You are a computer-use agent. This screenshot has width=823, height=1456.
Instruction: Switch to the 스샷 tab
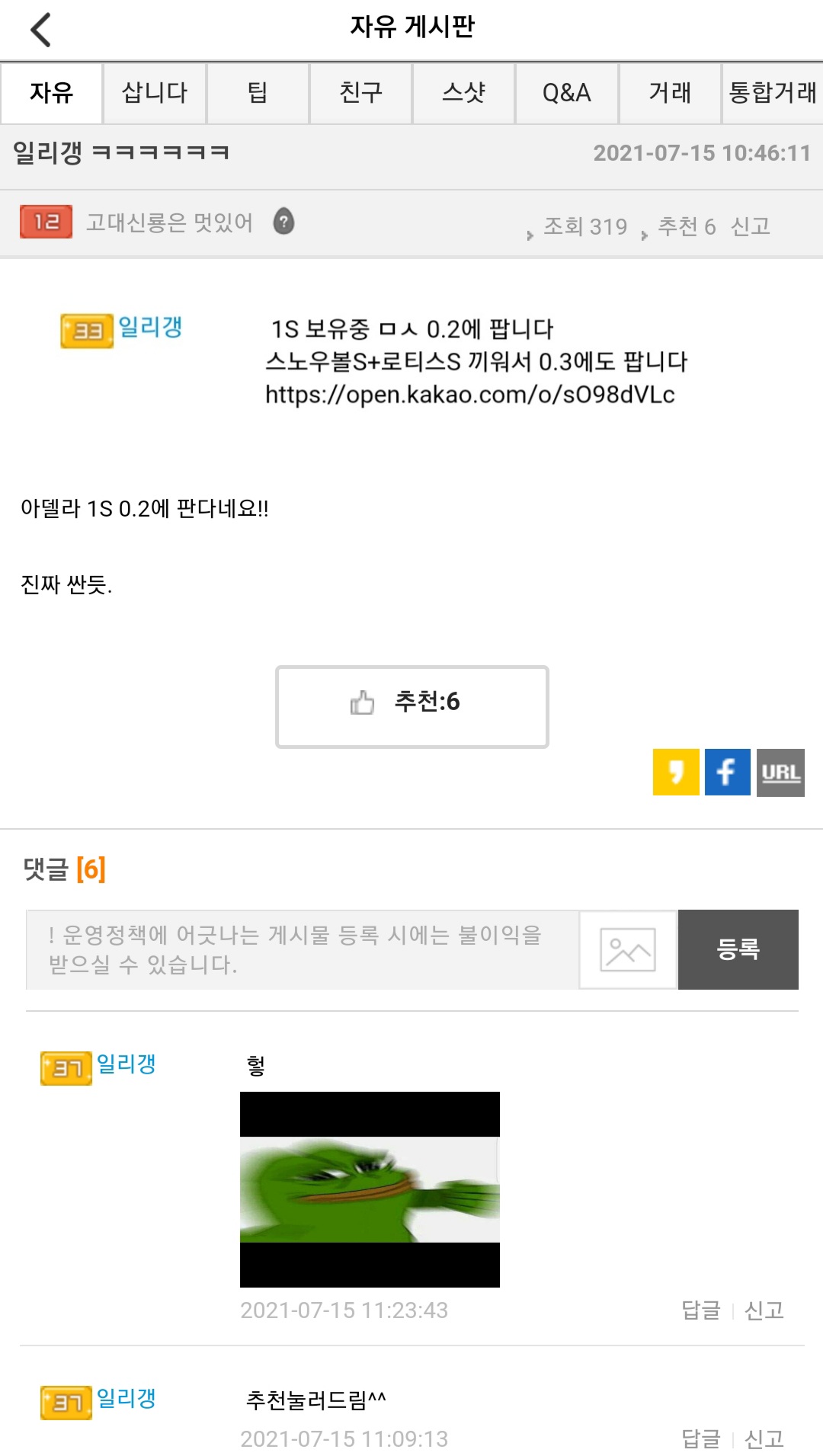pos(463,93)
